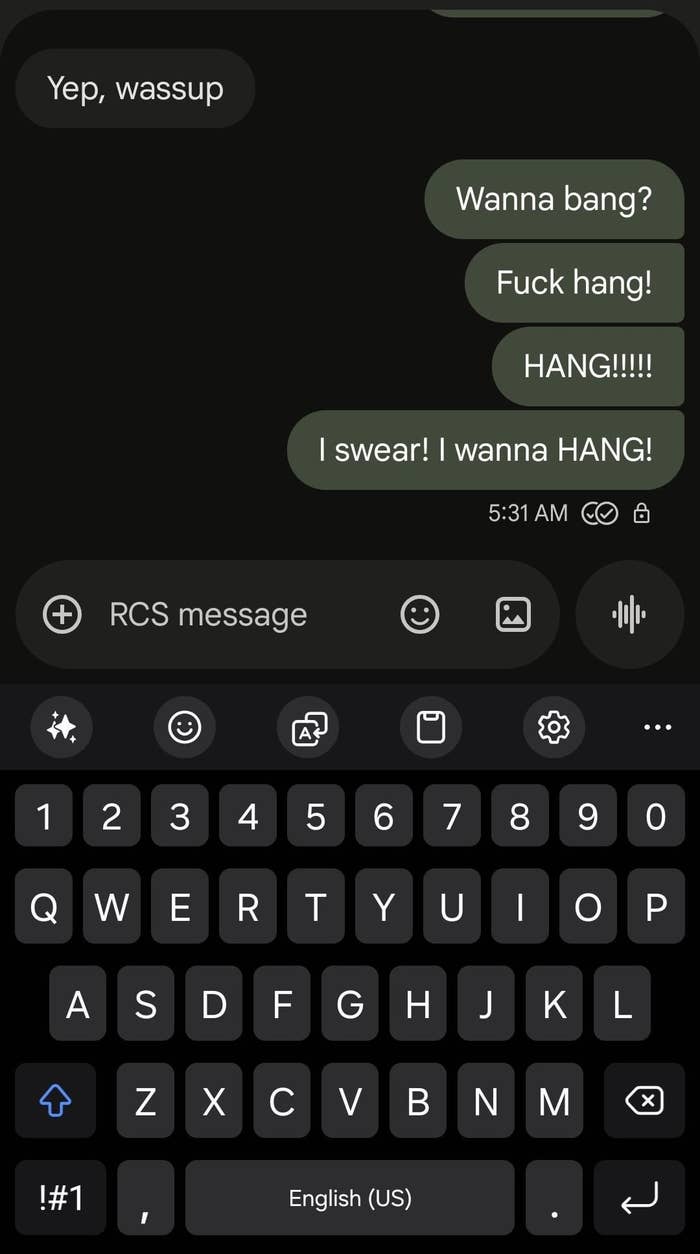700x1254 pixels.
Task: Expand the keyboard toolbar three-dot menu
Action: pyautogui.click(x=657, y=727)
